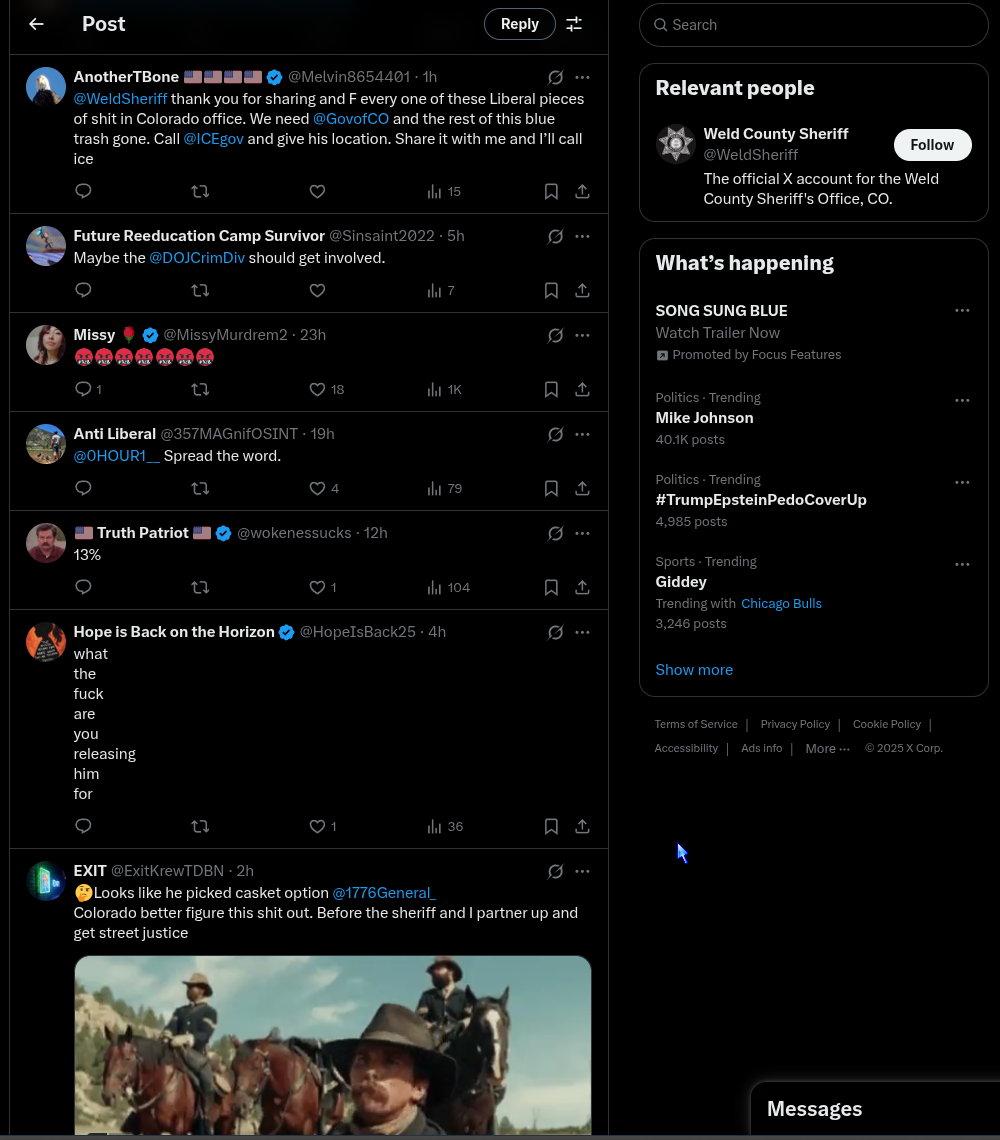
Task: Focus the Search field
Action: click(820, 25)
